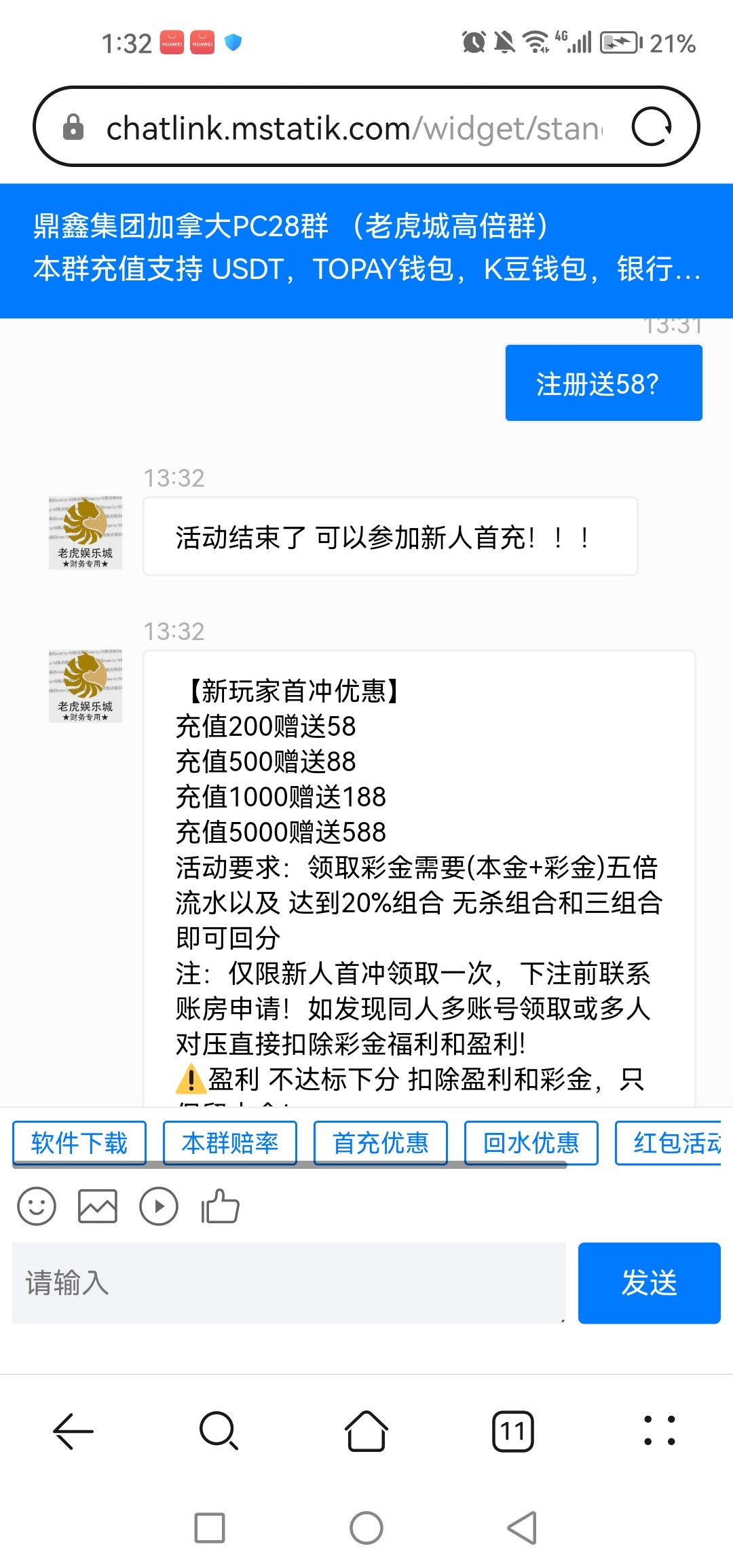Attach an image to the chat
Screen dimensions: 733x1568
point(98,1206)
